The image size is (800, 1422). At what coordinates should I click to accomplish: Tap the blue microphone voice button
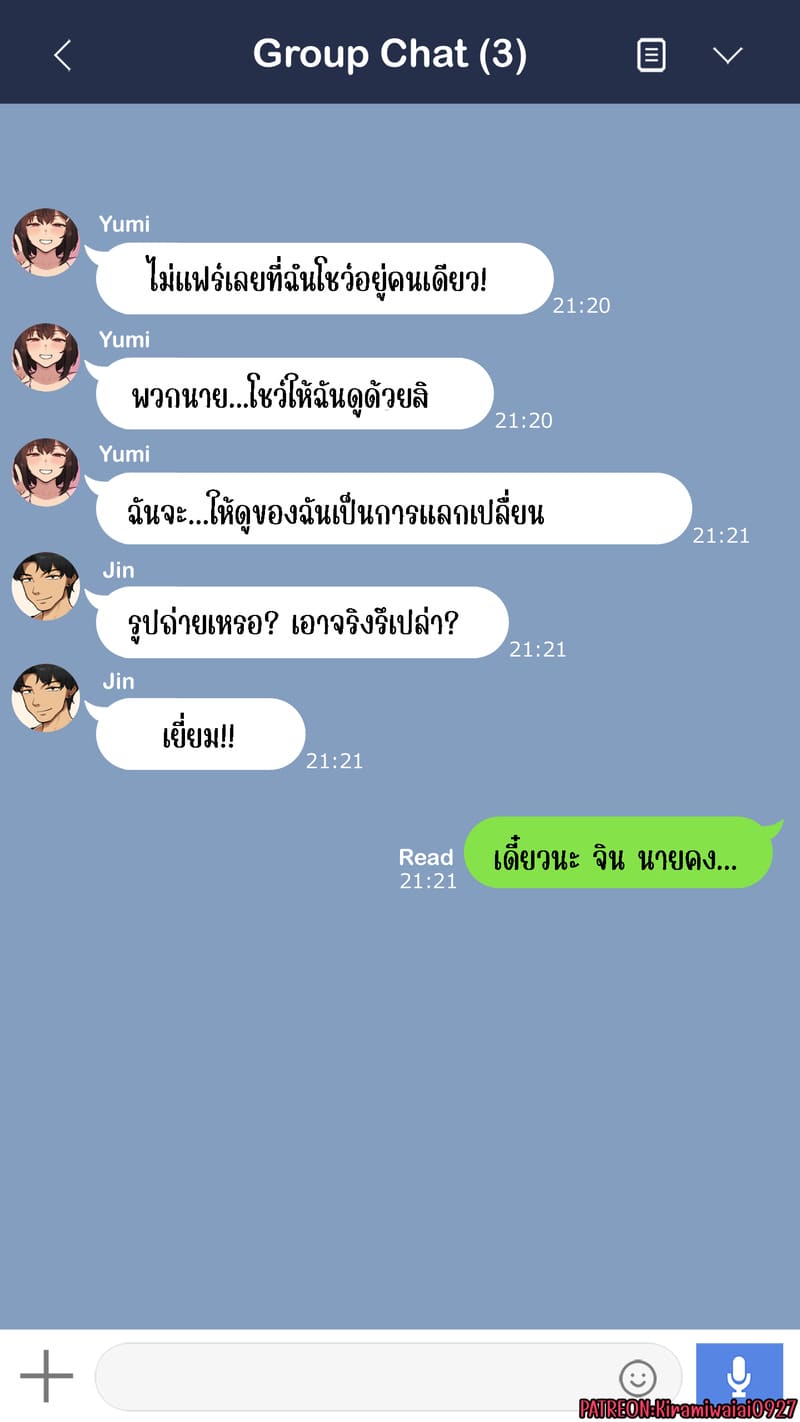click(738, 1377)
